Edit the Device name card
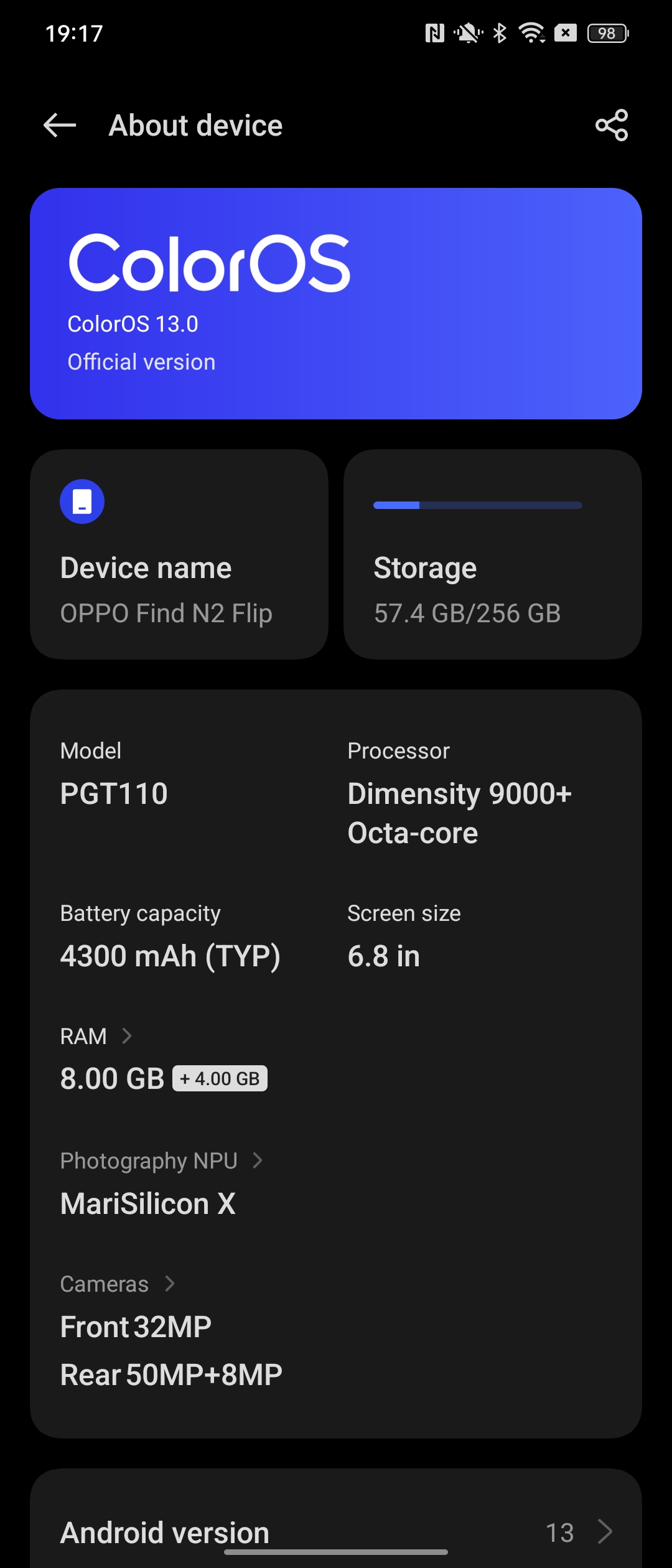The width and height of the screenshot is (672, 1568). [x=179, y=554]
